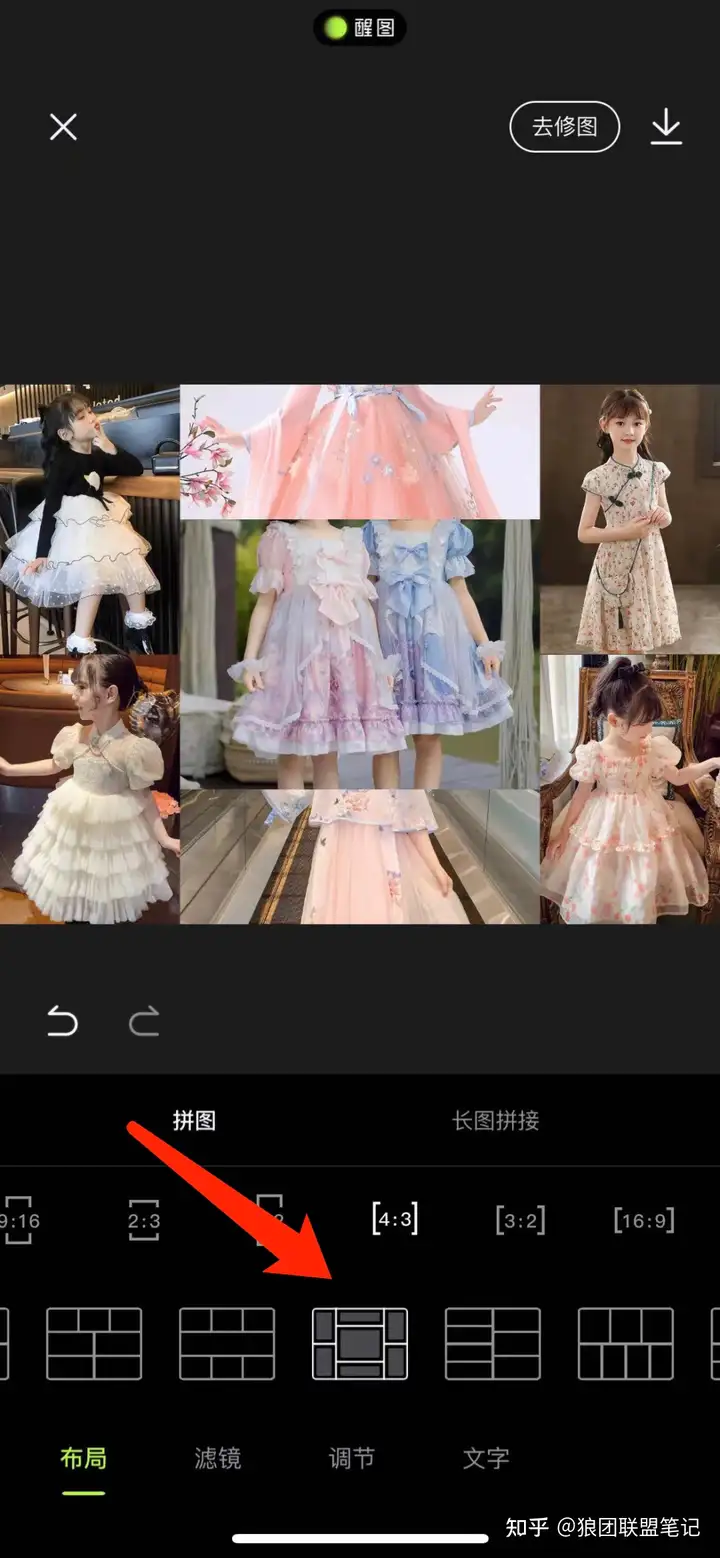Image resolution: width=720 pixels, height=1558 pixels.
Task: Pick the highlighted center-frame layout template
Action: click(360, 1343)
